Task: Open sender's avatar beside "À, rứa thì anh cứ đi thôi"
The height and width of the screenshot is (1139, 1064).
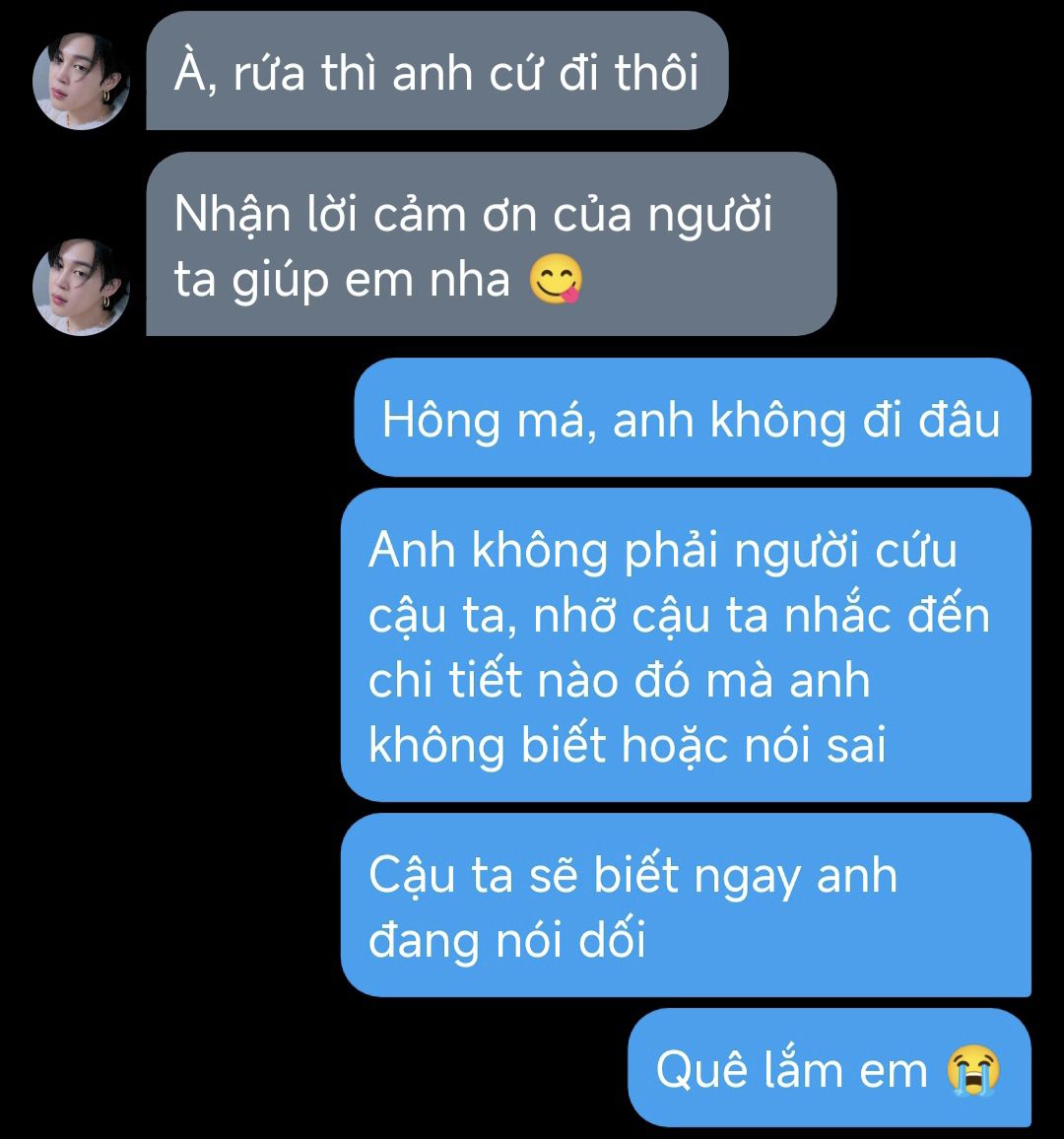Action: point(82,82)
